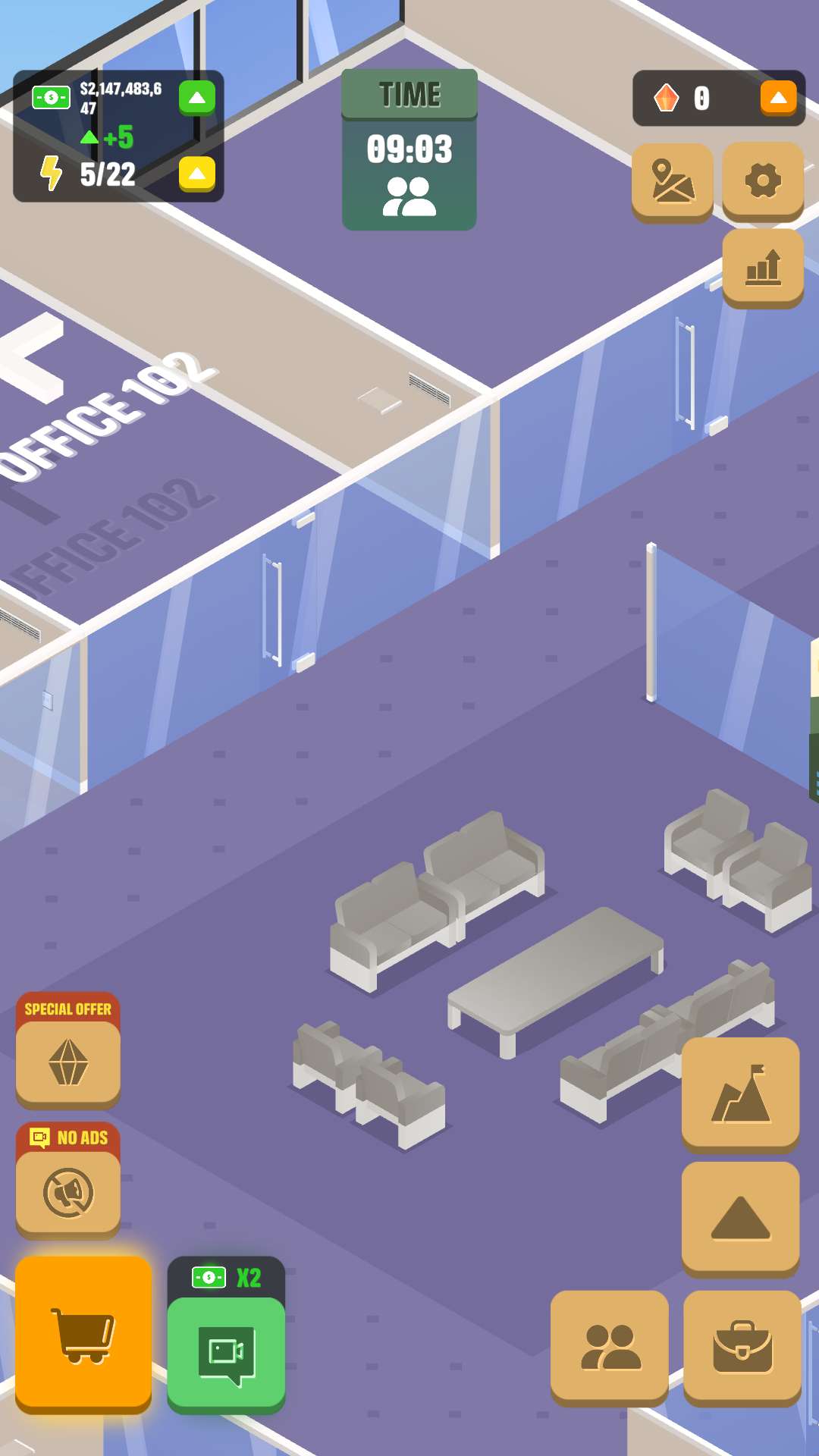Viewport: 819px width, 1456px height.
Task: Open the map locations button
Action: click(x=672, y=181)
